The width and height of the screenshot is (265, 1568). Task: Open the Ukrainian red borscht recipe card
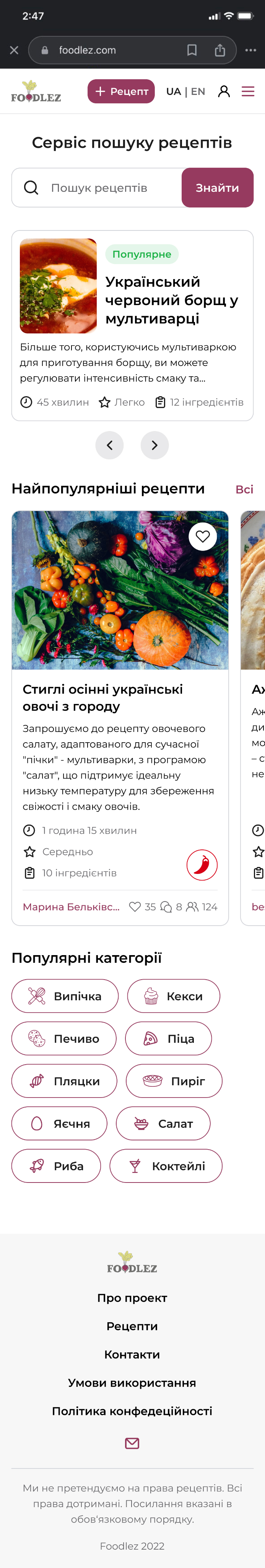[x=171, y=300]
